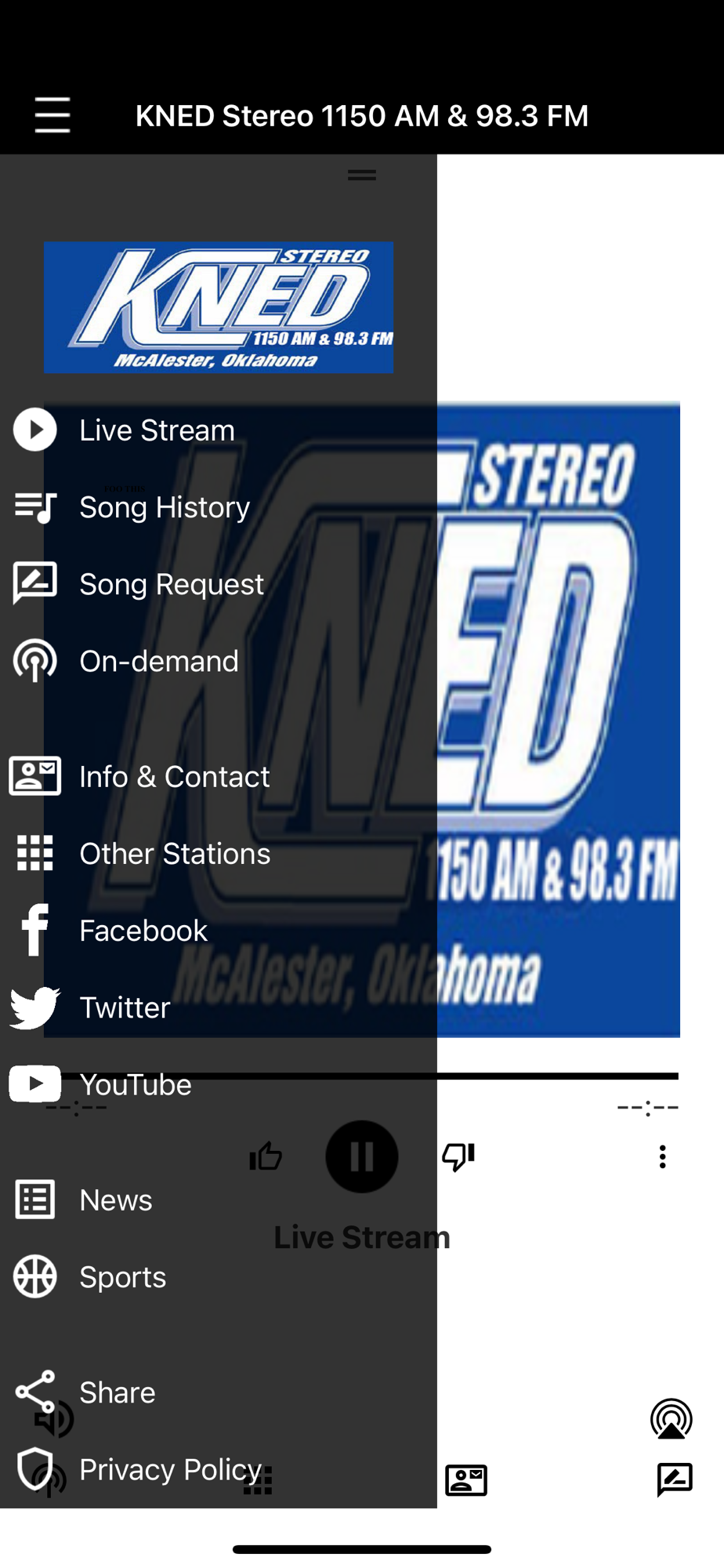Viewport: 724px width, 1568px height.
Task: View the Privacy Policy
Action: 170,1469
